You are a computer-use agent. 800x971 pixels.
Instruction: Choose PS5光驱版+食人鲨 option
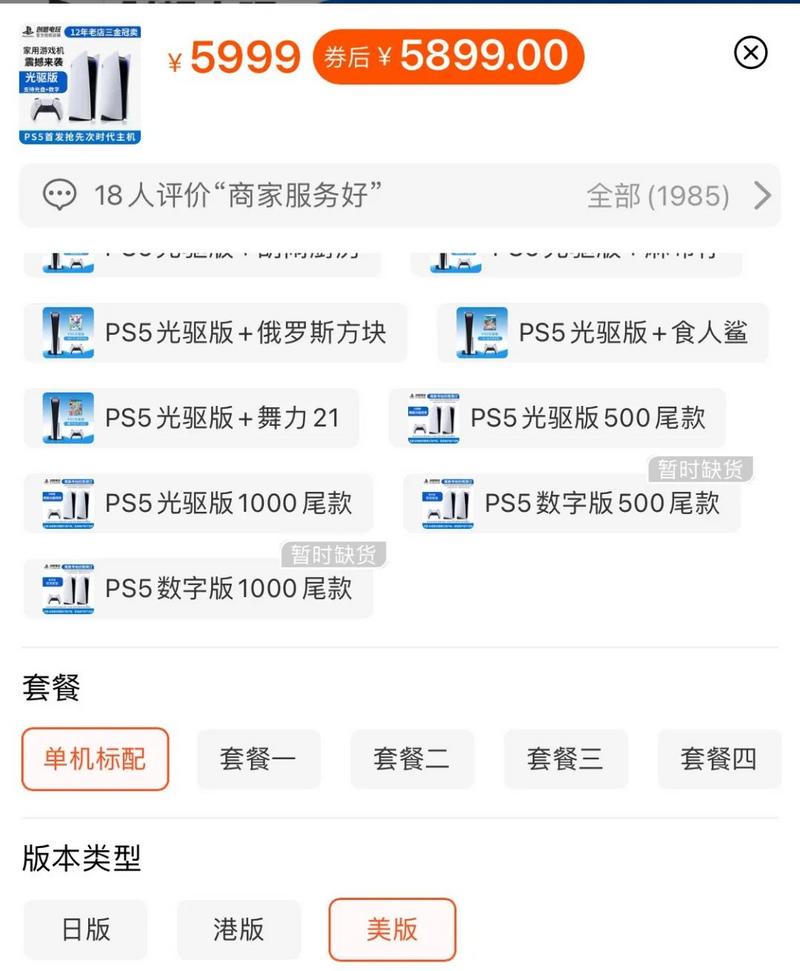(x=603, y=333)
